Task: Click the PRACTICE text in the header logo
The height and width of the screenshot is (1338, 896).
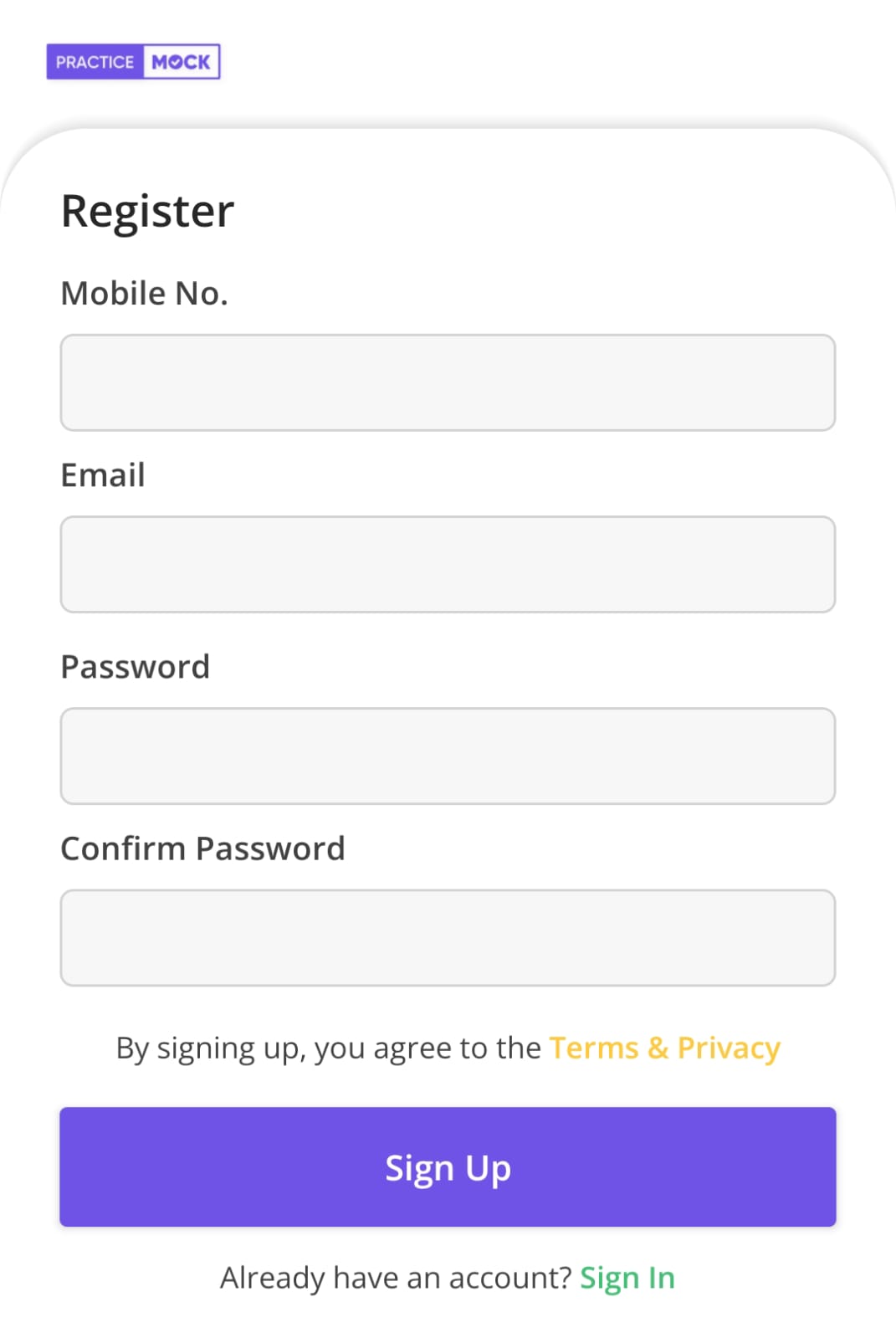Action: (95, 61)
